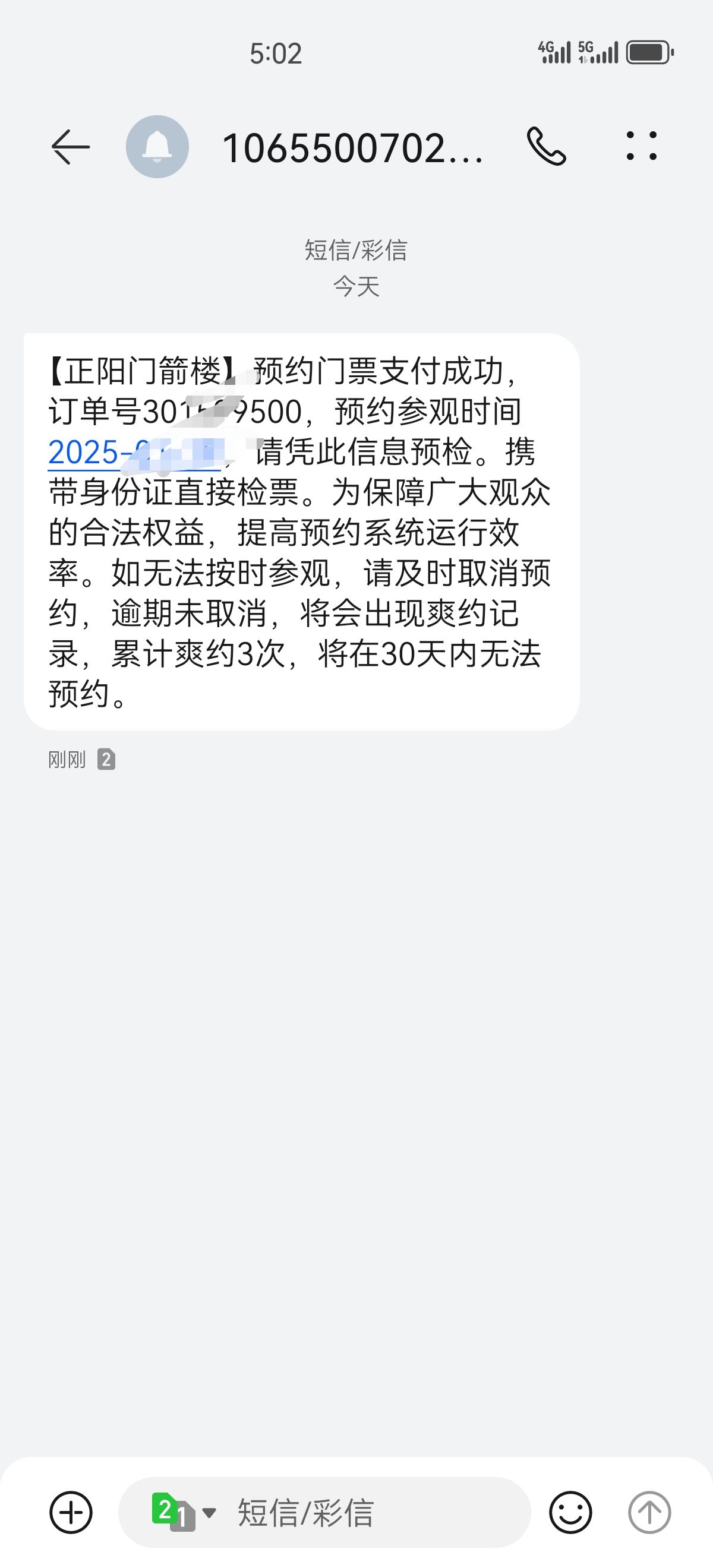Screen dimensions: 713x1568
Task: Switch the SIM card selector
Action: tap(182, 1512)
